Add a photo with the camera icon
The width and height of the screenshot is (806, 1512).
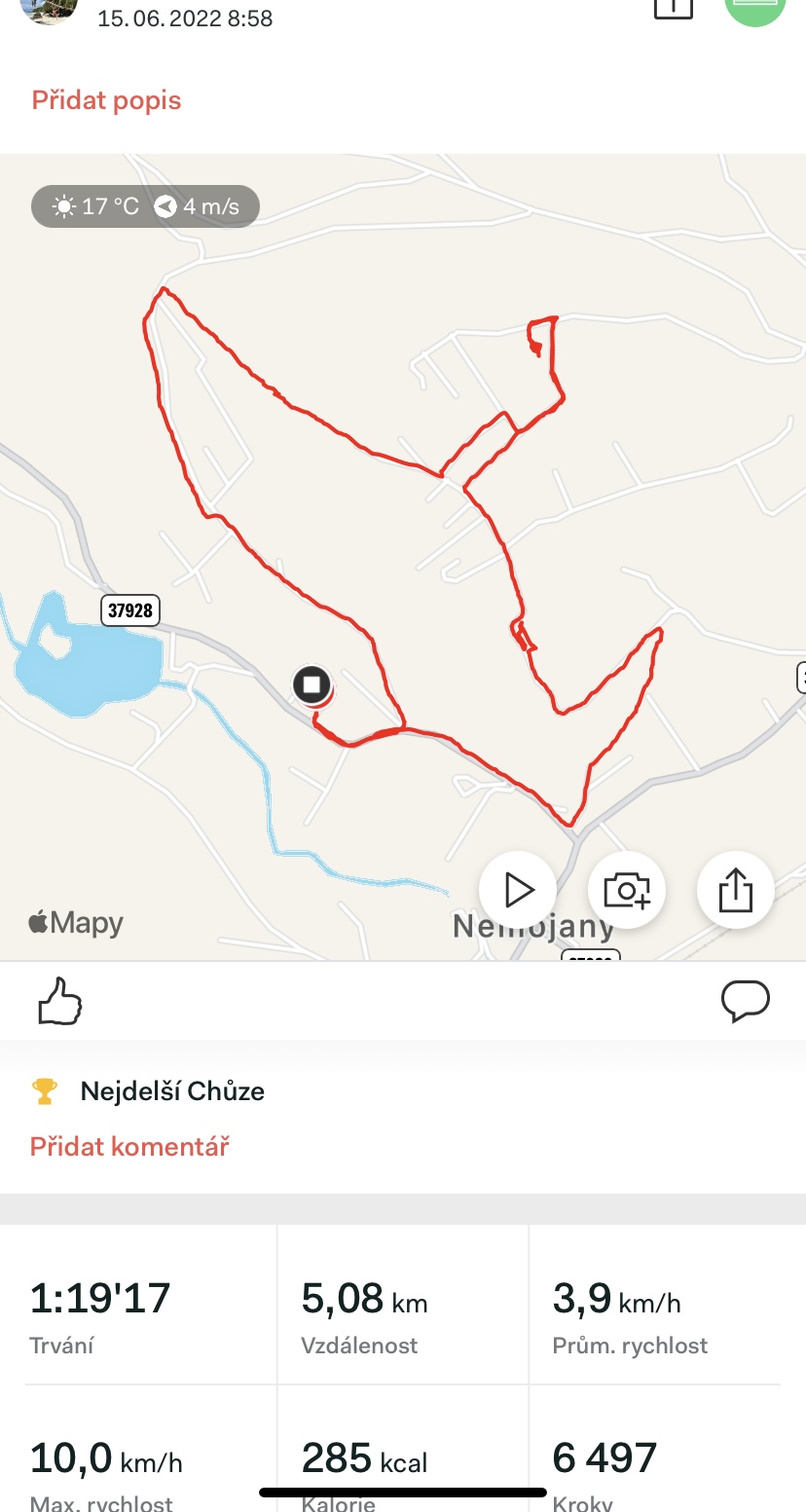pyautogui.click(x=627, y=890)
